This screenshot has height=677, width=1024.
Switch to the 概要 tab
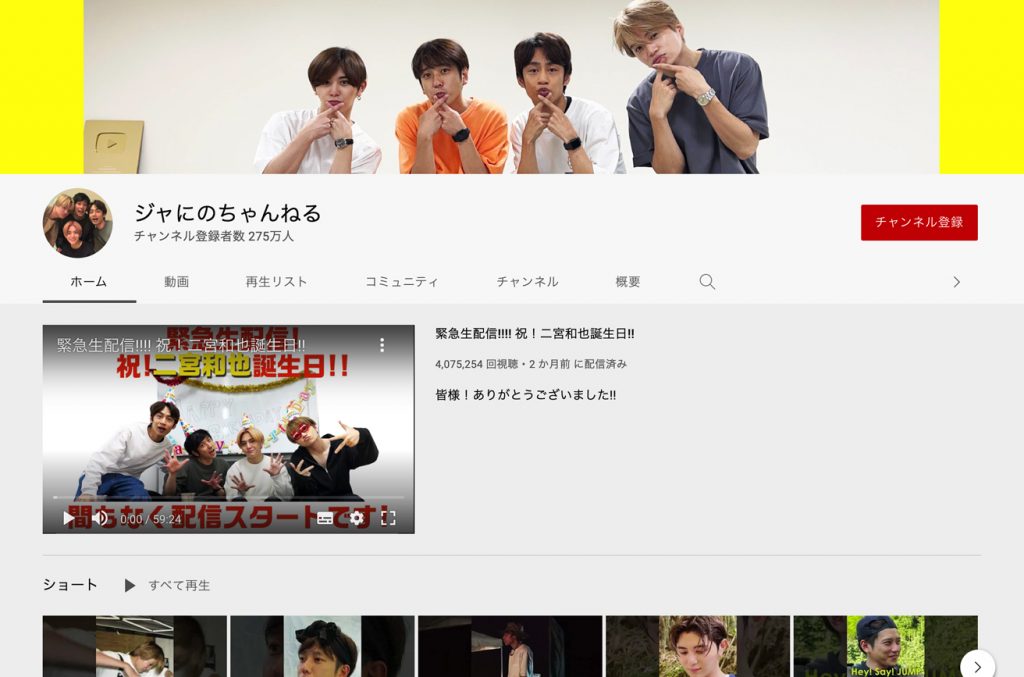point(628,282)
